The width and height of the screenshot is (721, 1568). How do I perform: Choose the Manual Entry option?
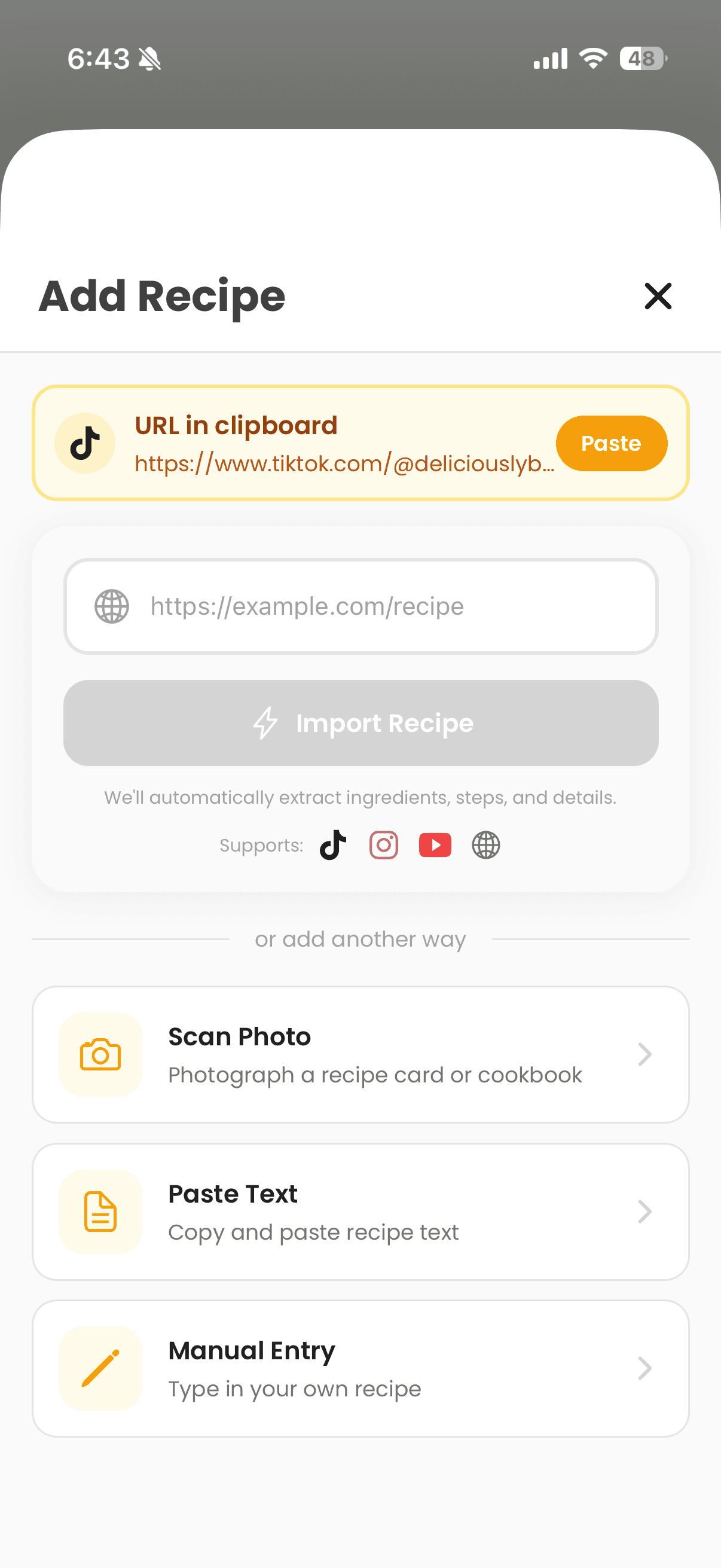(x=361, y=1369)
